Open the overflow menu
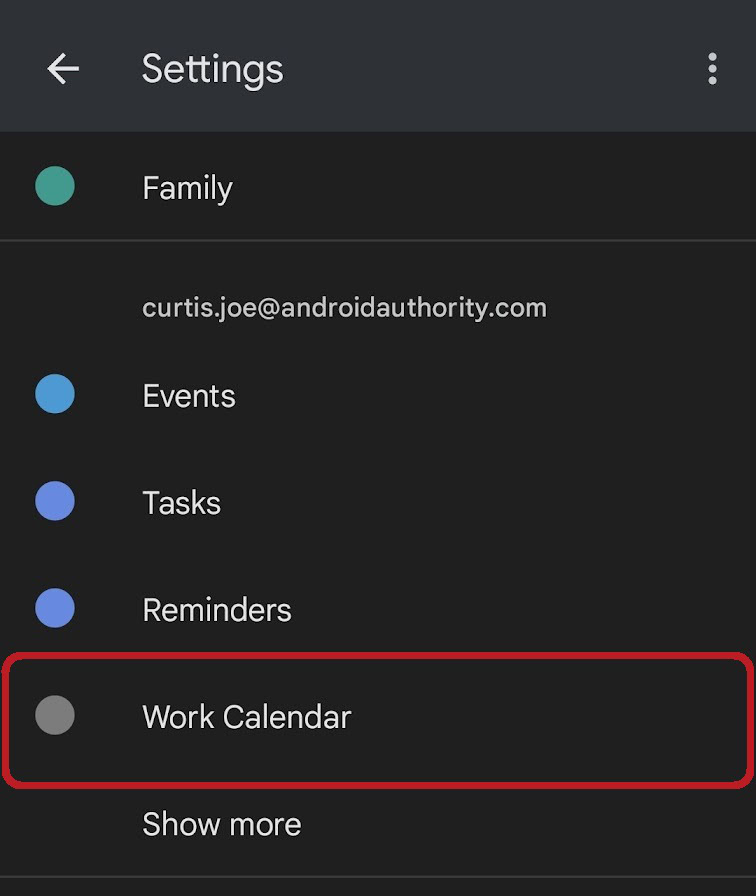 (x=712, y=69)
